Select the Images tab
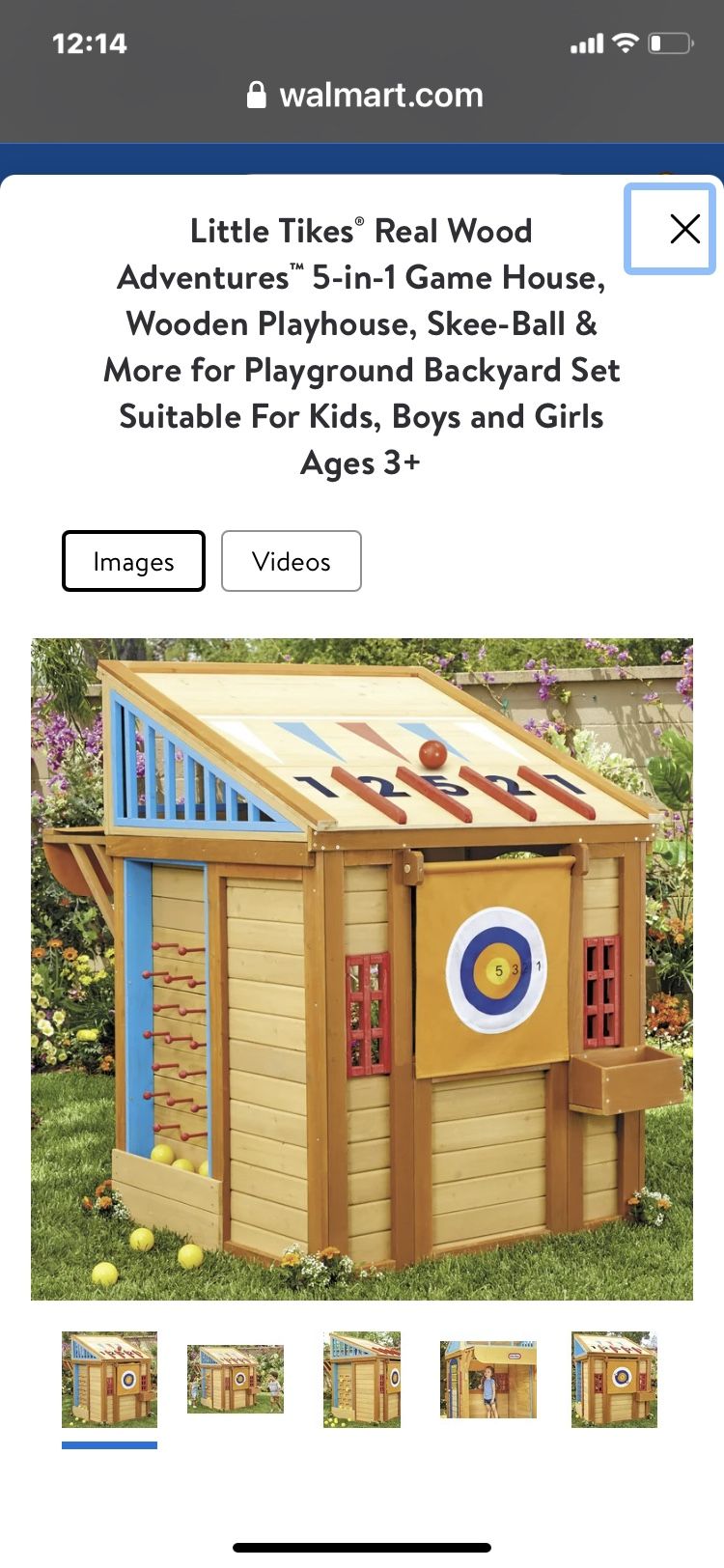Screen dimensions: 724x1568 (132, 561)
